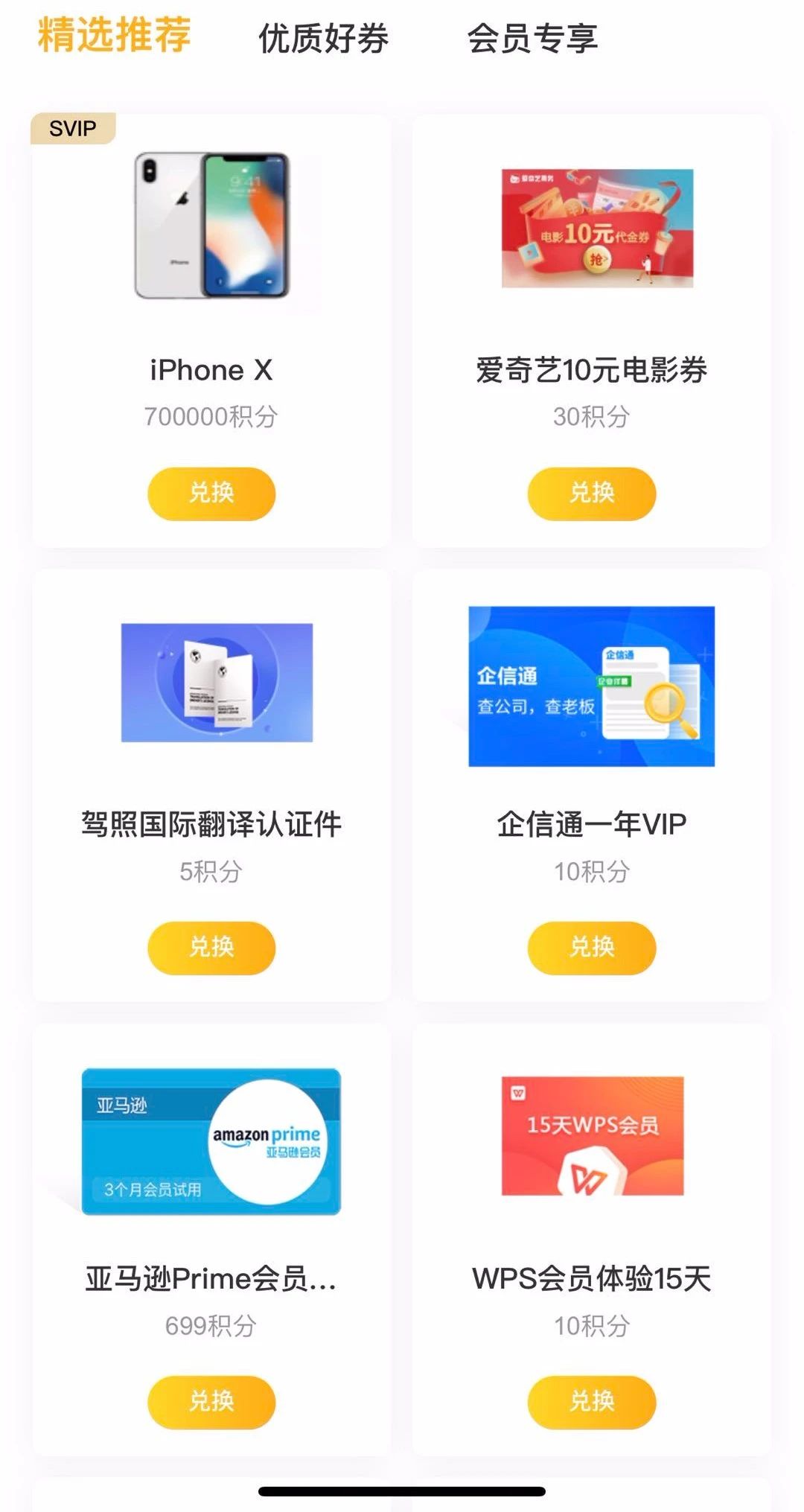This screenshot has height=1512, width=804.
Task: Redeem 企信通一年VIP for 10 points
Action: point(592,948)
